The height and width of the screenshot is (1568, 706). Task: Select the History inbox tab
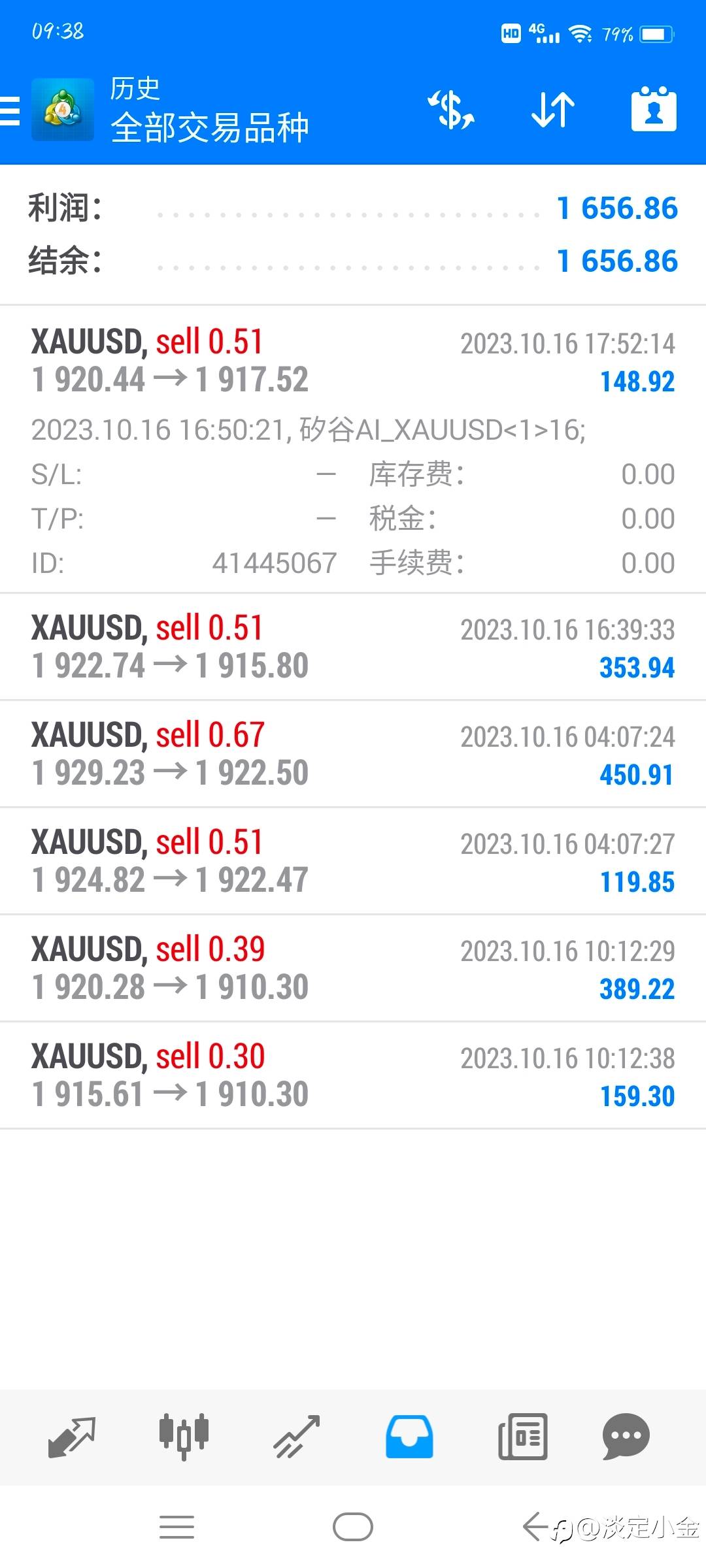tap(409, 1437)
